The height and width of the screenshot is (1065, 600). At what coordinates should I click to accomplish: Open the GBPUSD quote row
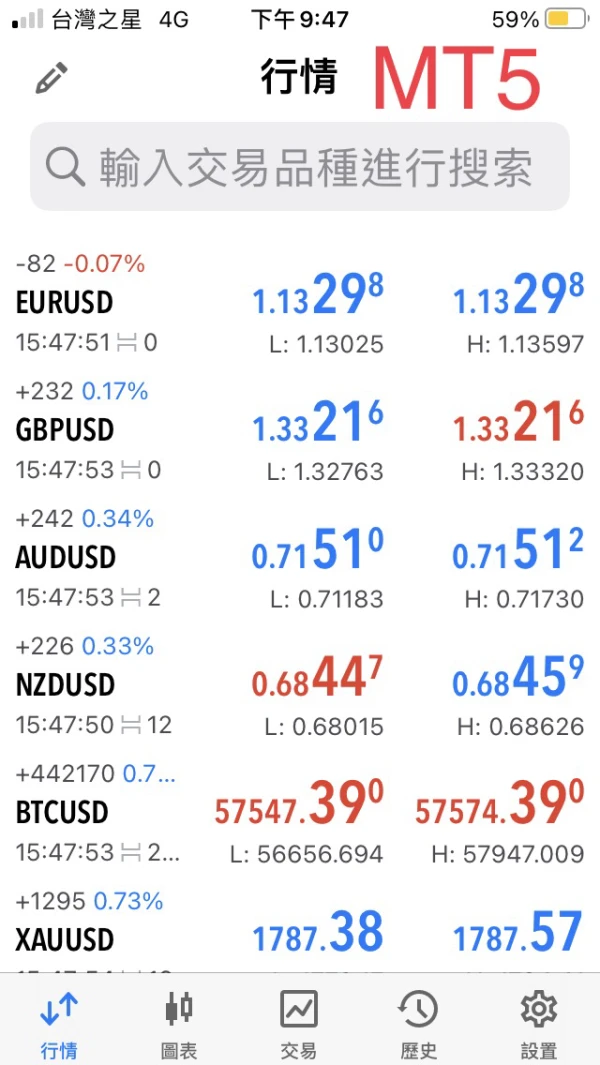(300, 430)
